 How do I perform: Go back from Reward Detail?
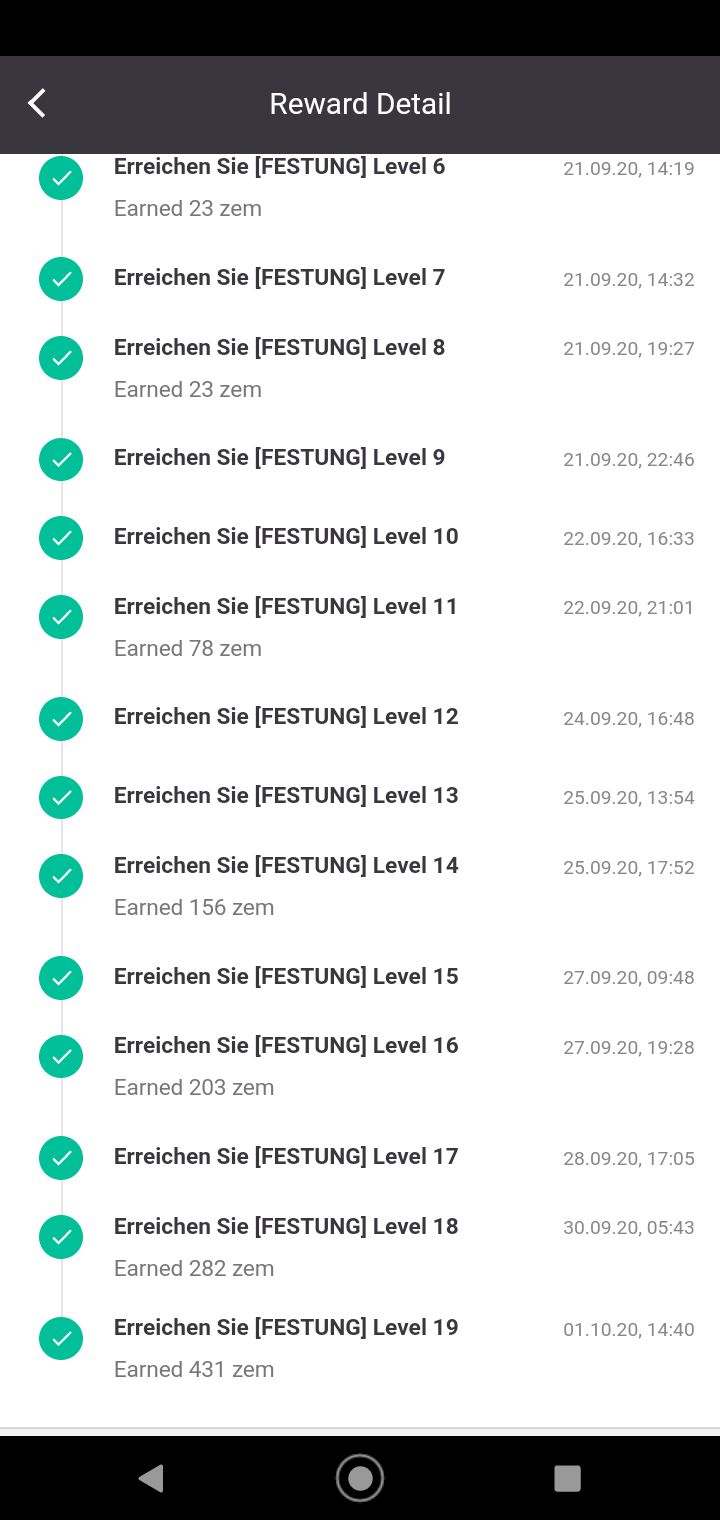tap(37, 103)
